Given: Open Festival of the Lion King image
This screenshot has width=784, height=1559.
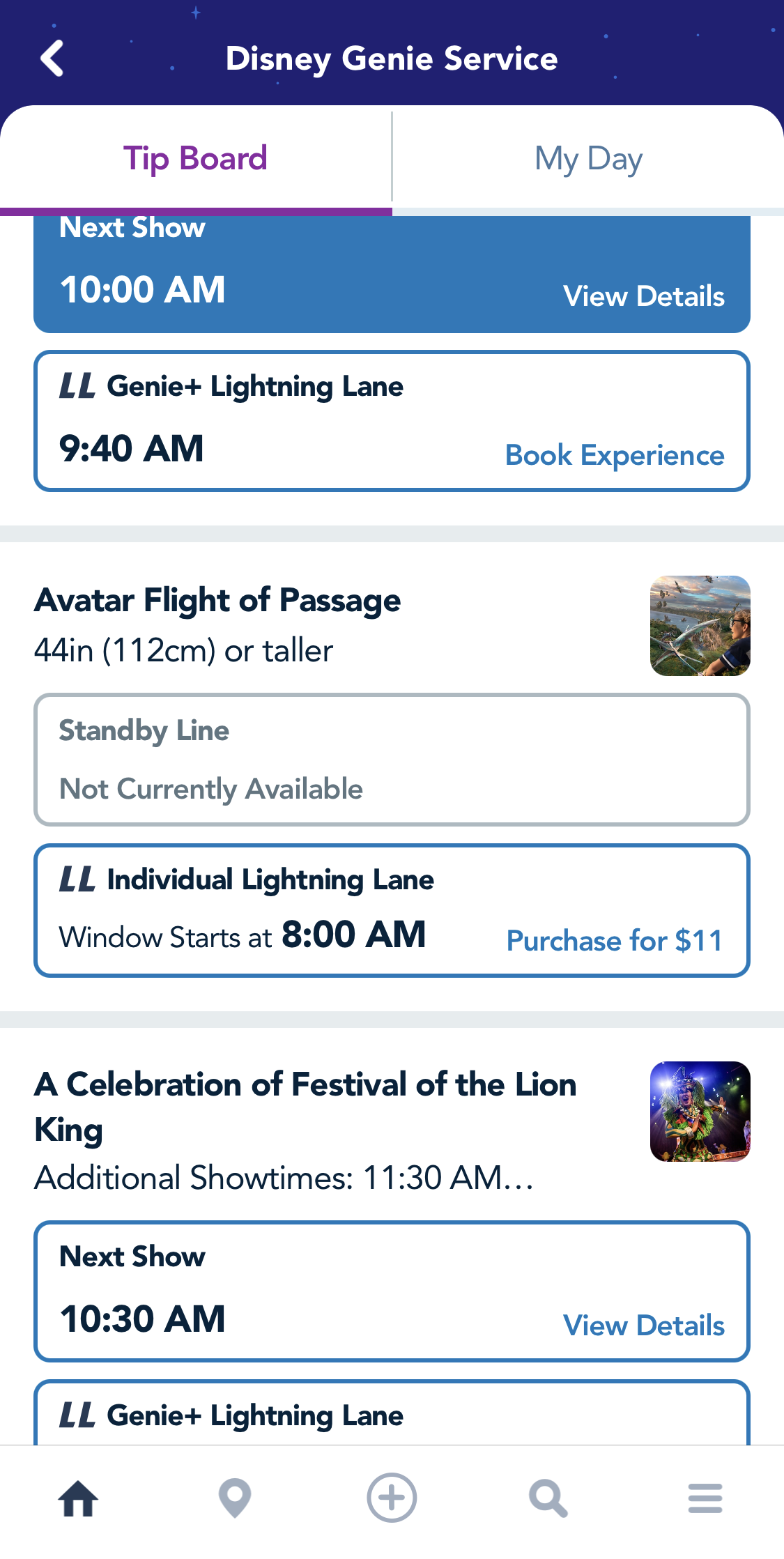Looking at the screenshot, I should [700, 1111].
